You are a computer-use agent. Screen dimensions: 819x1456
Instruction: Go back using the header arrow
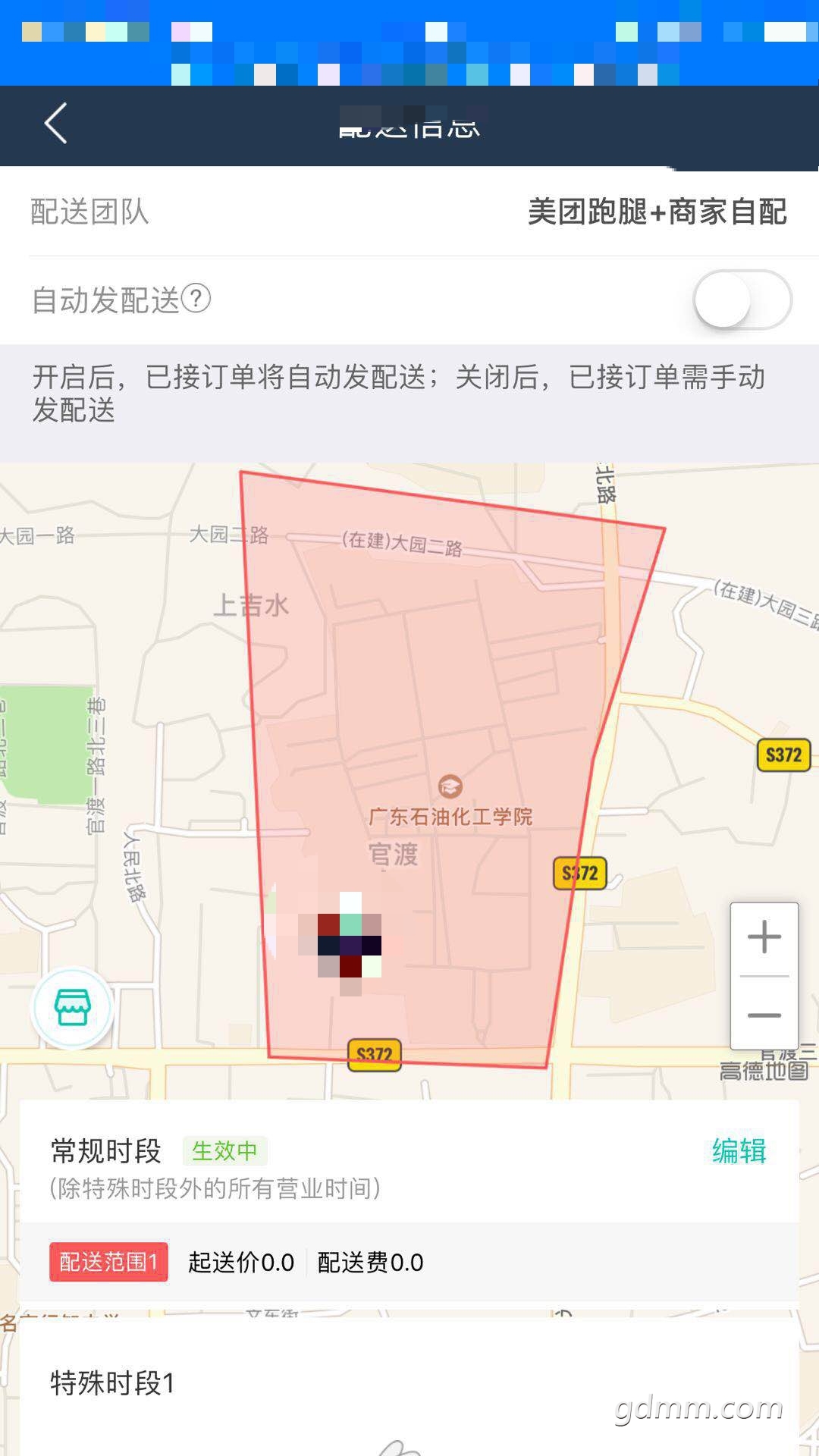tap(55, 124)
